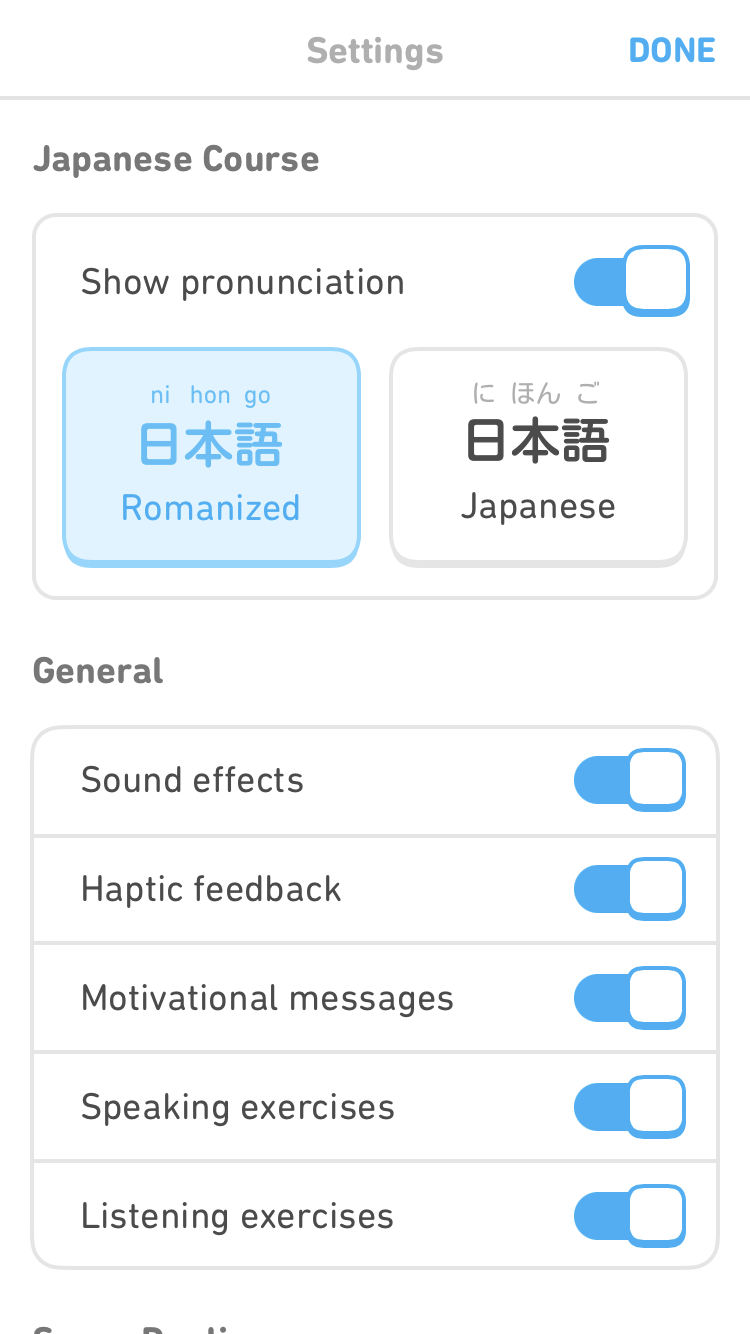Turn off Speaking exercises
This screenshot has width=750, height=1334.
630,1107
